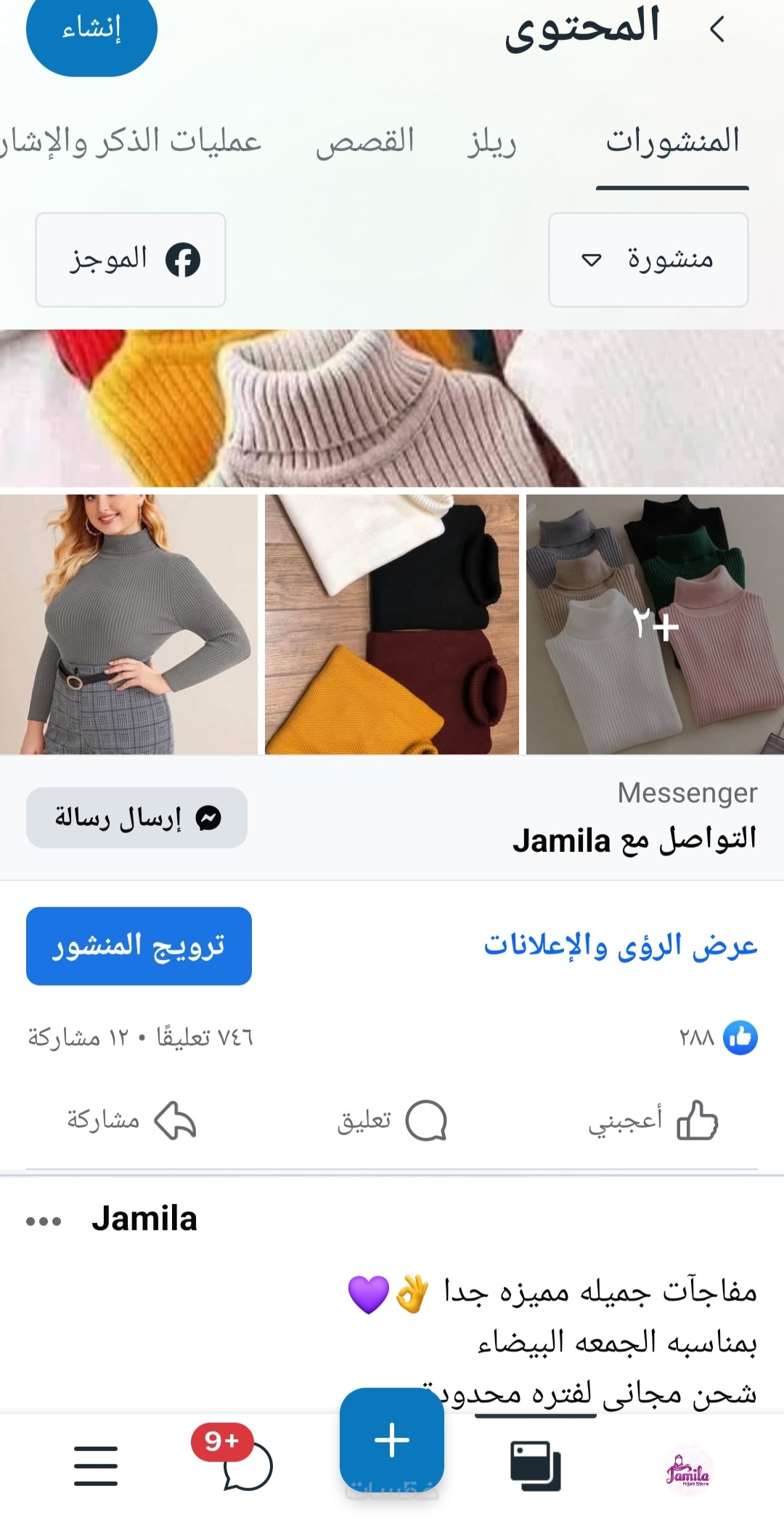Open the gray turtleneck model photo
Screen dimensions: 784x1531
[x=128, y=625]
